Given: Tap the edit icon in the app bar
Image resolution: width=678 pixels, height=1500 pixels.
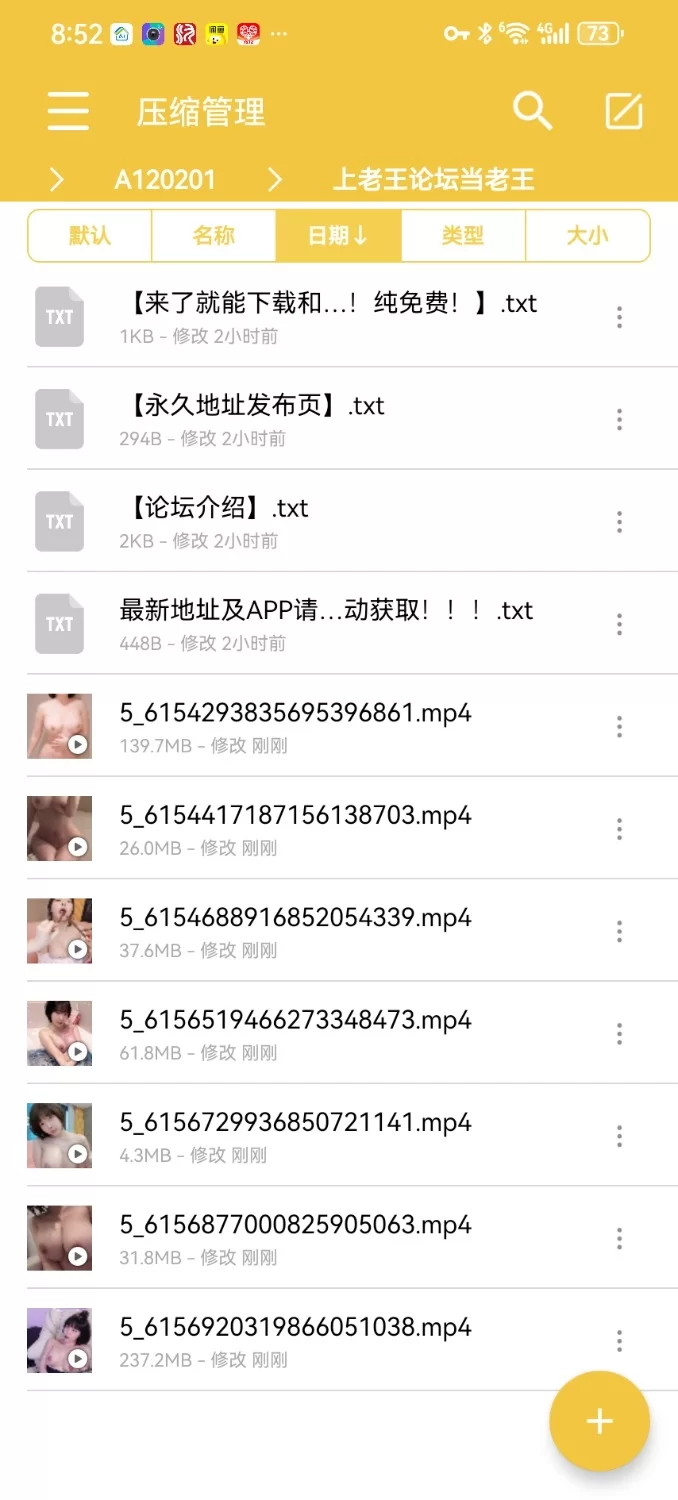Looking at the screenshot, I should click(624, 111).
